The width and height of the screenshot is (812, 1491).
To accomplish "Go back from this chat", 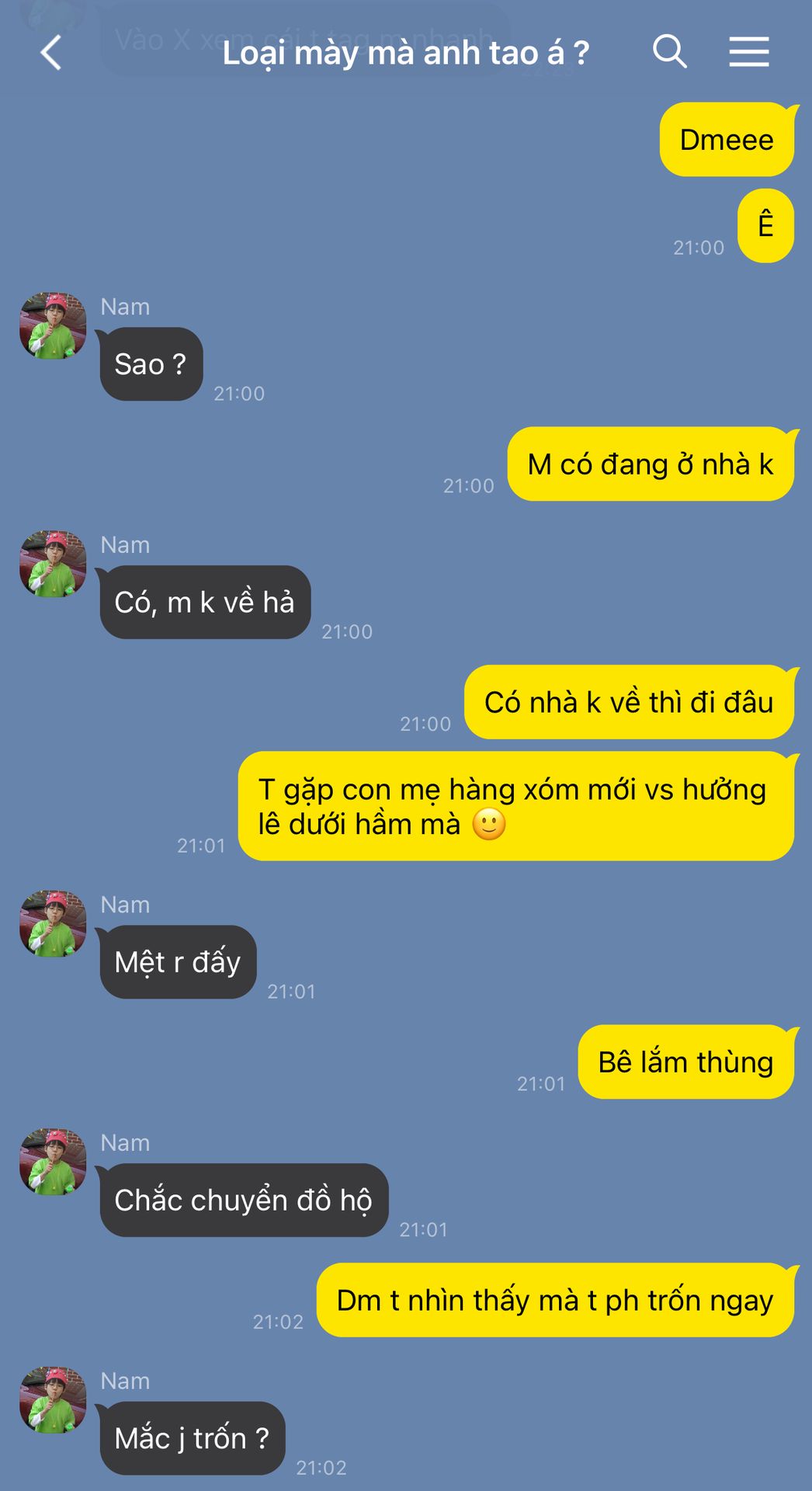I will pyautogui.click(x=51, y=53).
